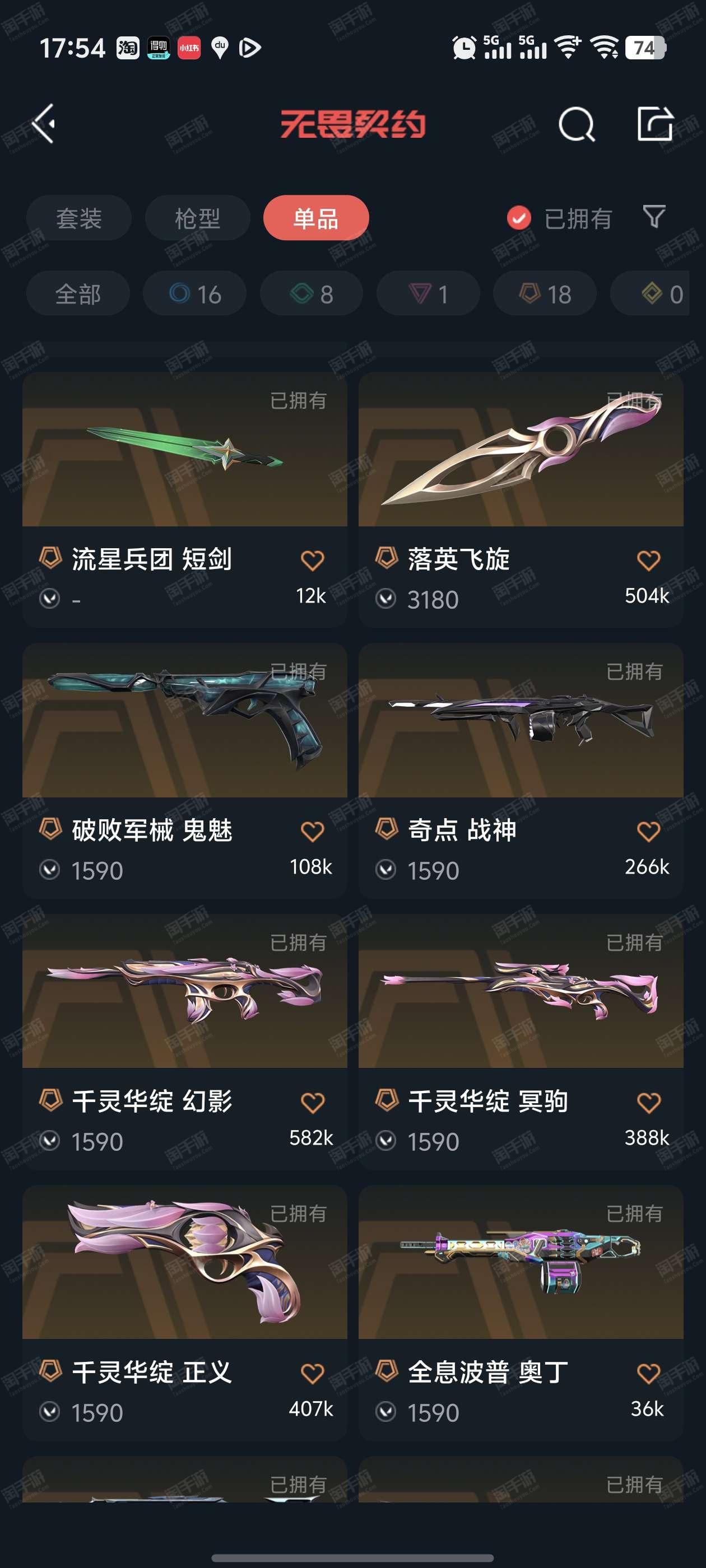Open the 奇点 战神 skin card
706x1568 pixels.
click(521, 771)
